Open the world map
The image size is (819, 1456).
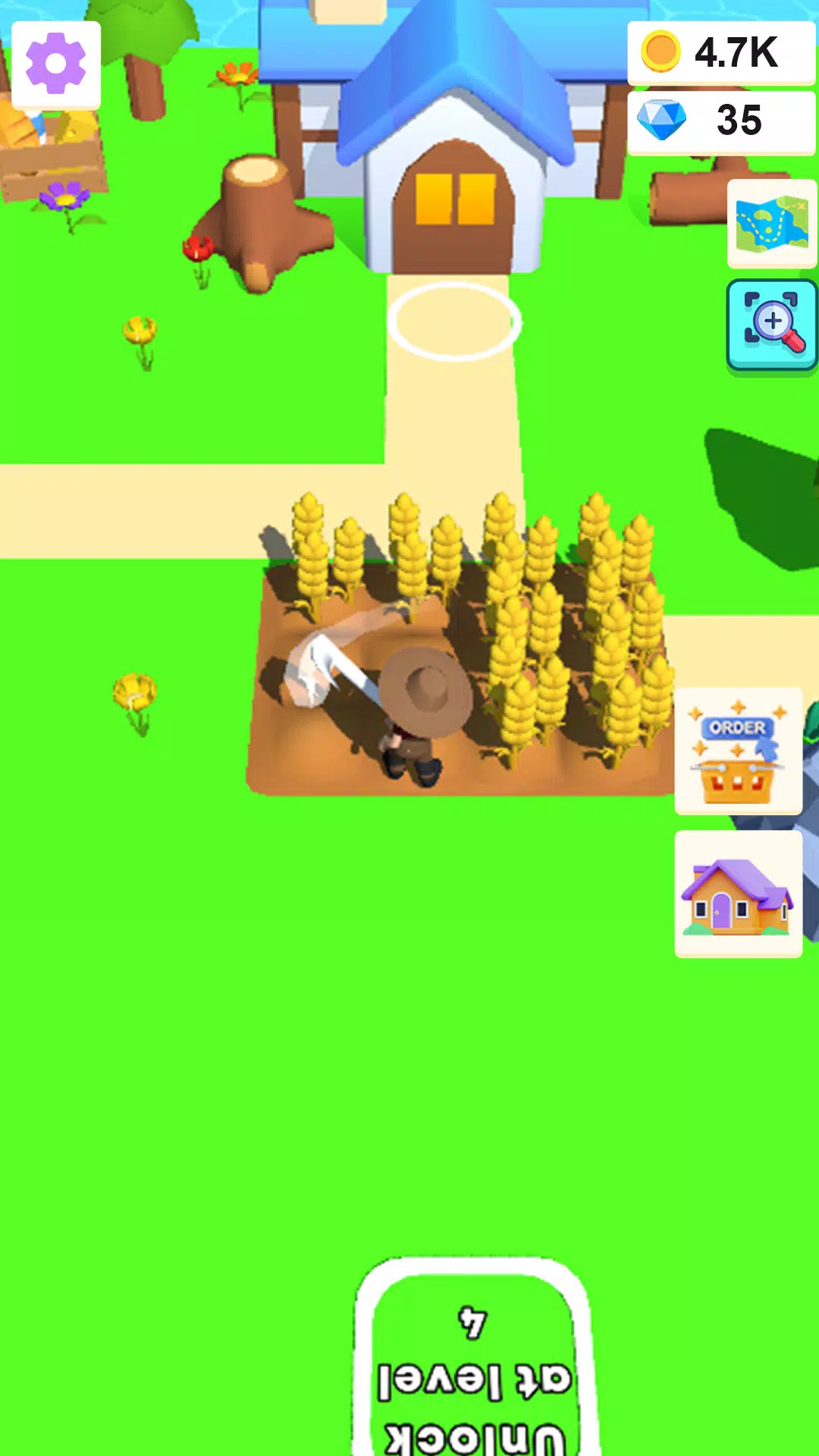(772, 224)
